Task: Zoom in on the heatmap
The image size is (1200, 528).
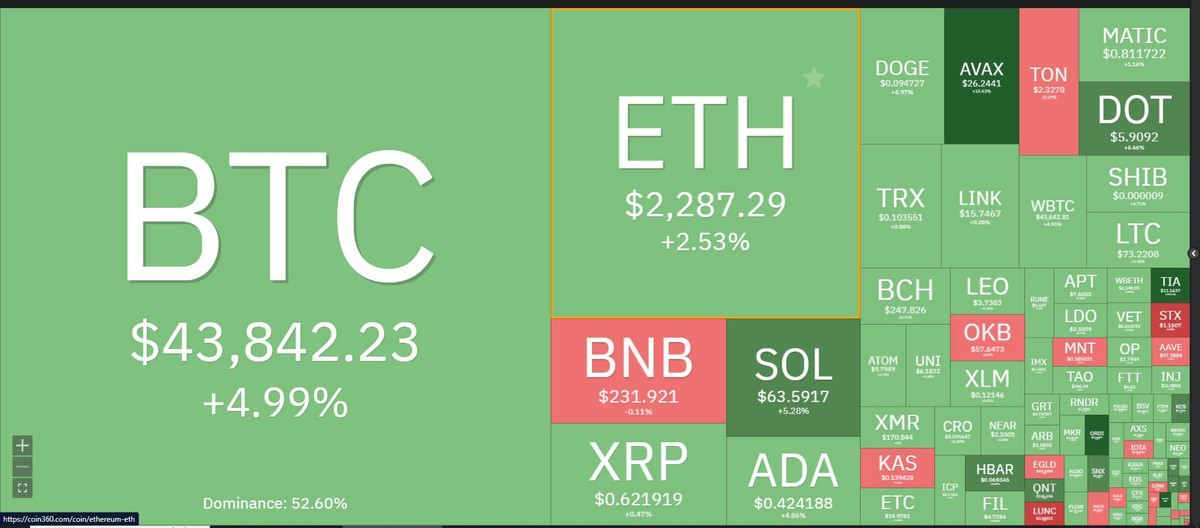Action: (x=23, y=446)
